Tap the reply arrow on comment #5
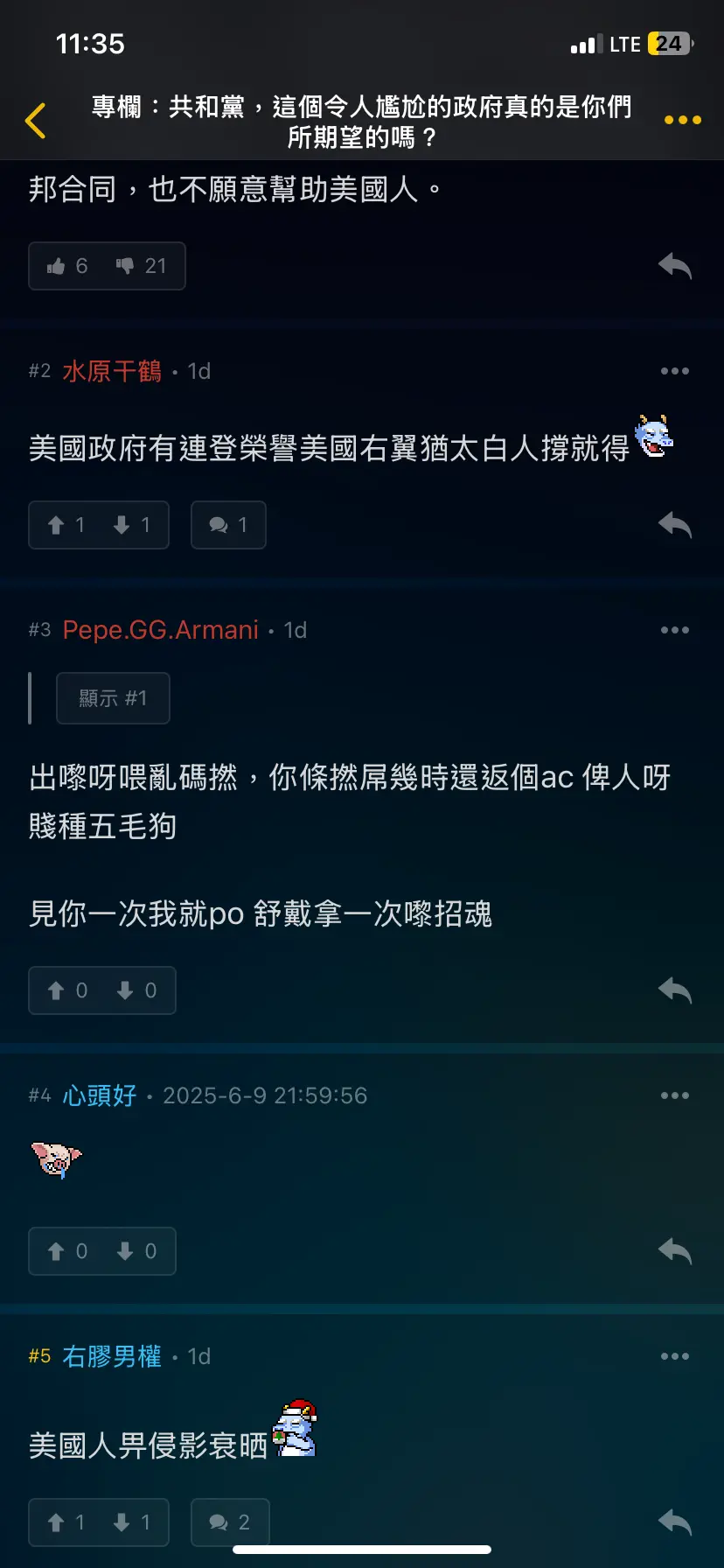 click(x=673, y=1522)
